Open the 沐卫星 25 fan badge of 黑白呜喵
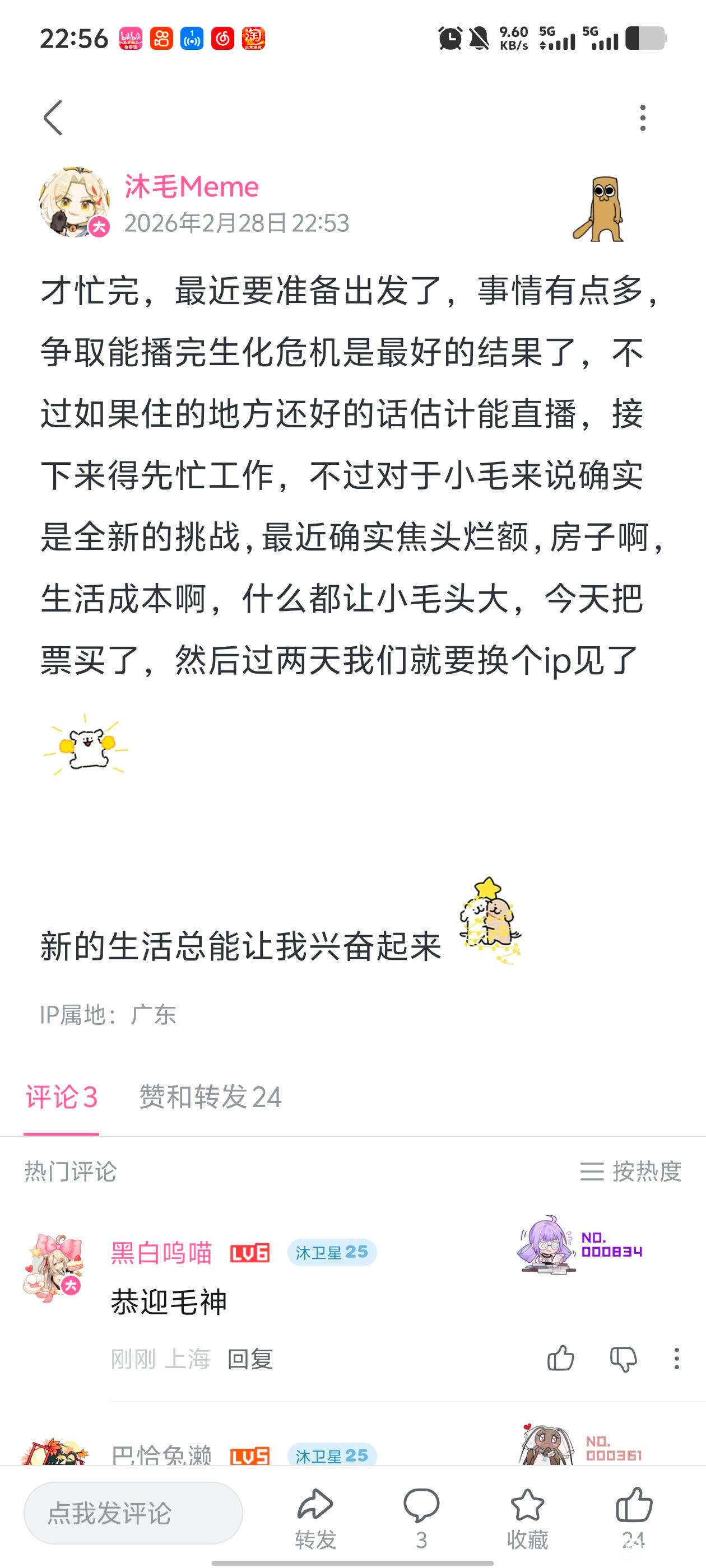Screen dimensions: 706x1568 tap(332, 1252)
